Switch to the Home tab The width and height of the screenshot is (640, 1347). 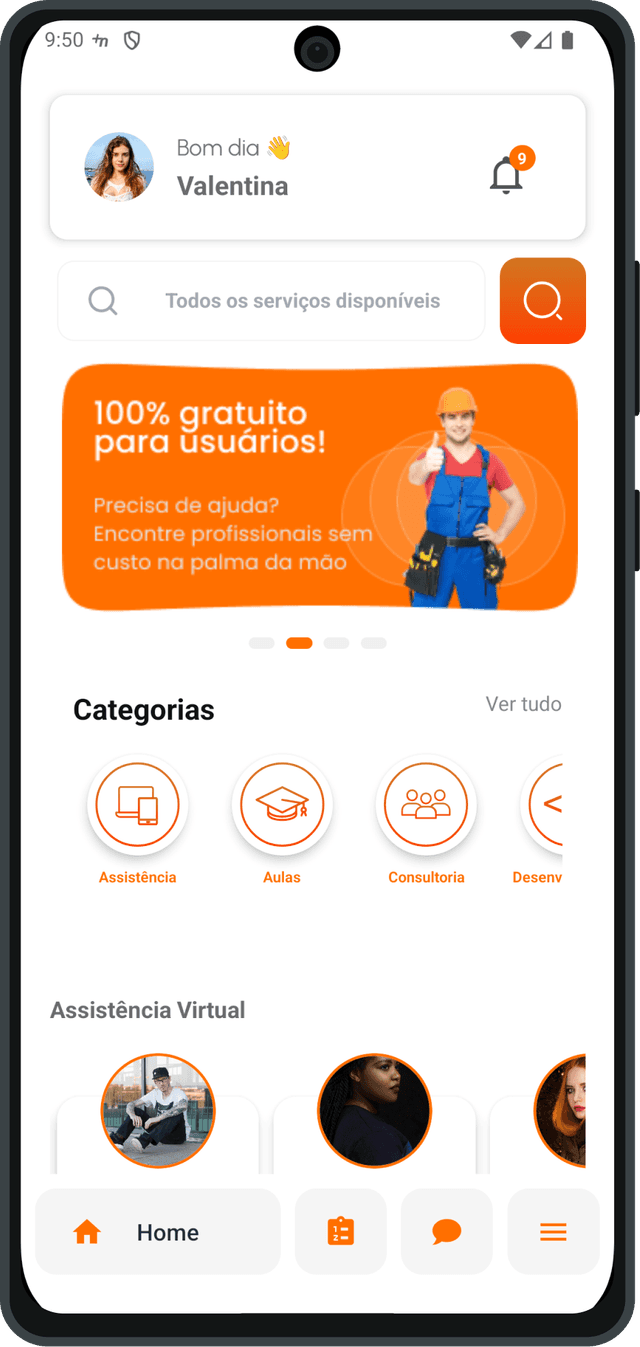158,1232
